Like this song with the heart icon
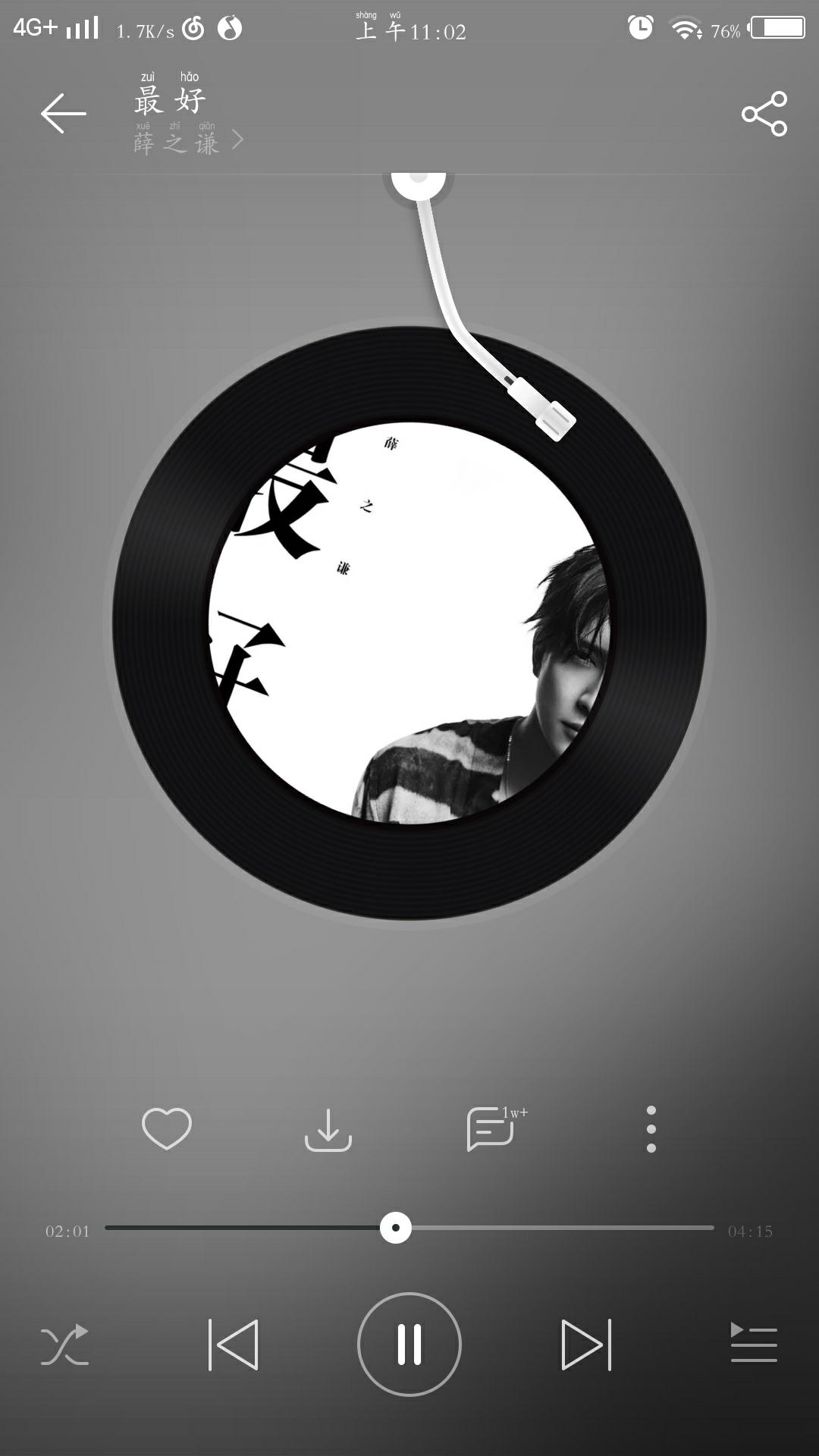The width and height of the screenshot is (819, 1456). (167, 1128)
